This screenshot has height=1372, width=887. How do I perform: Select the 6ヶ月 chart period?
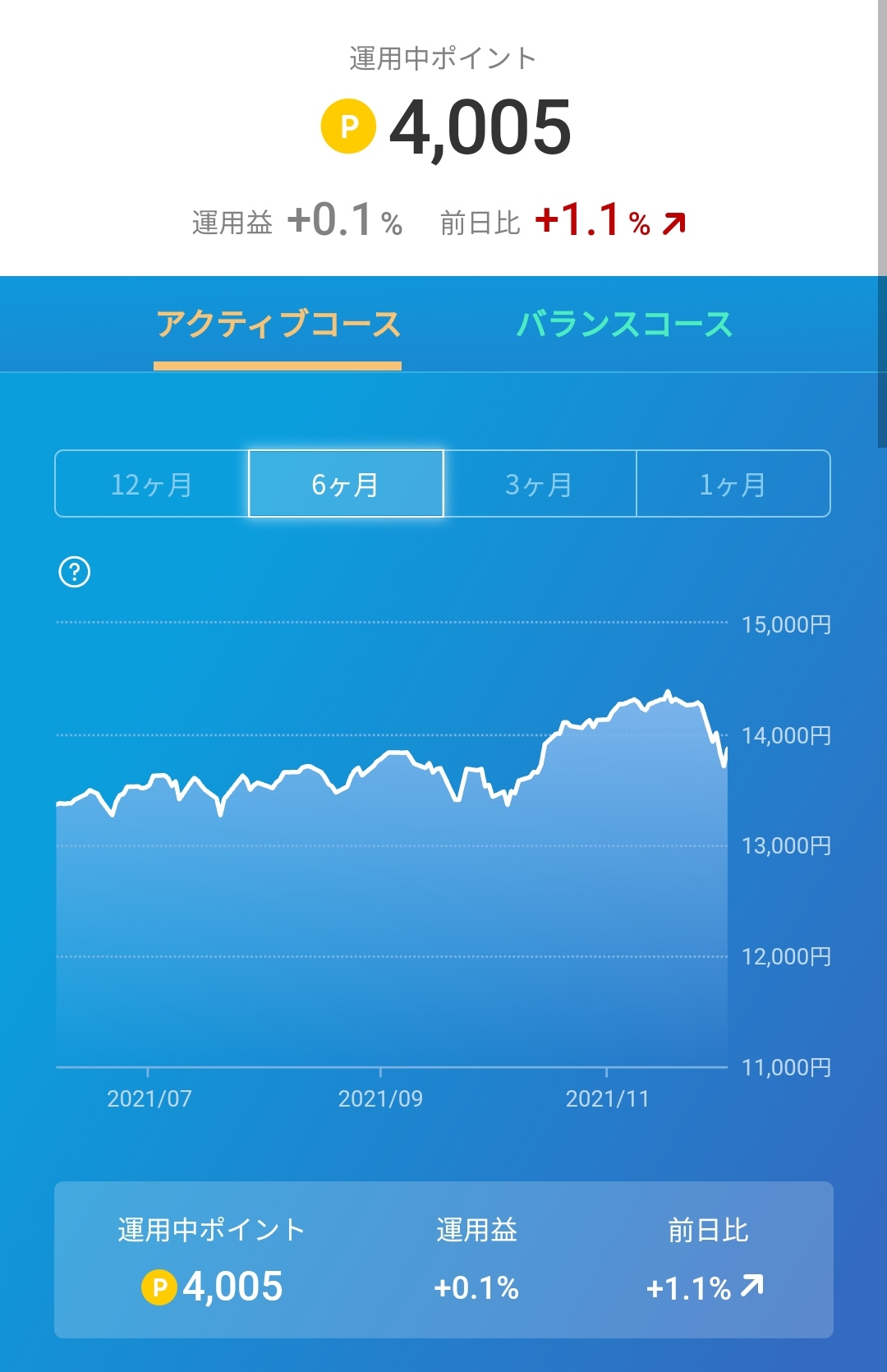pyautogui.click(x=346, y=484)
